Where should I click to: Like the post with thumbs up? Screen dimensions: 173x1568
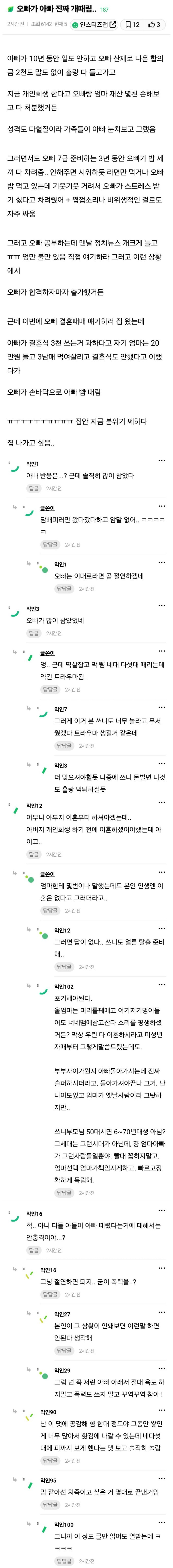(154, 24)
